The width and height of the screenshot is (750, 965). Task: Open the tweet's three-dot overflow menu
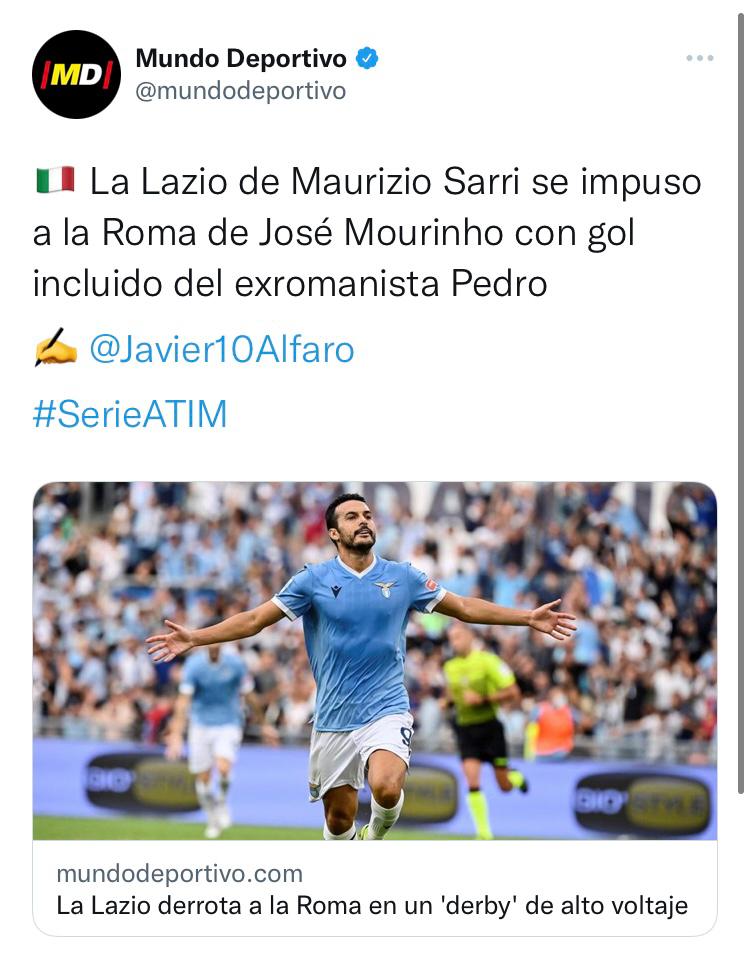pos(700,58)
